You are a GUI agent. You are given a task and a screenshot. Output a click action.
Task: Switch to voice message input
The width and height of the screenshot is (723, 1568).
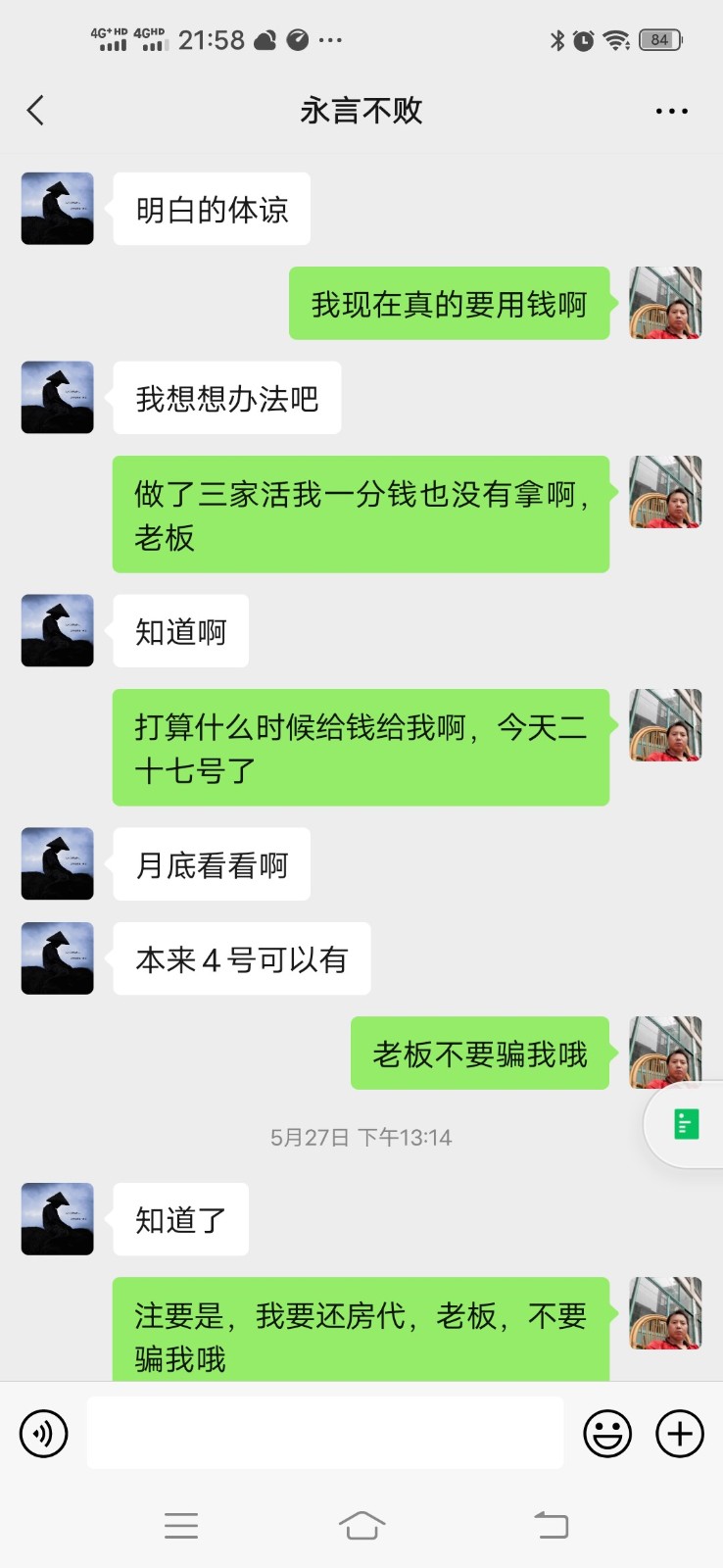44,1434
